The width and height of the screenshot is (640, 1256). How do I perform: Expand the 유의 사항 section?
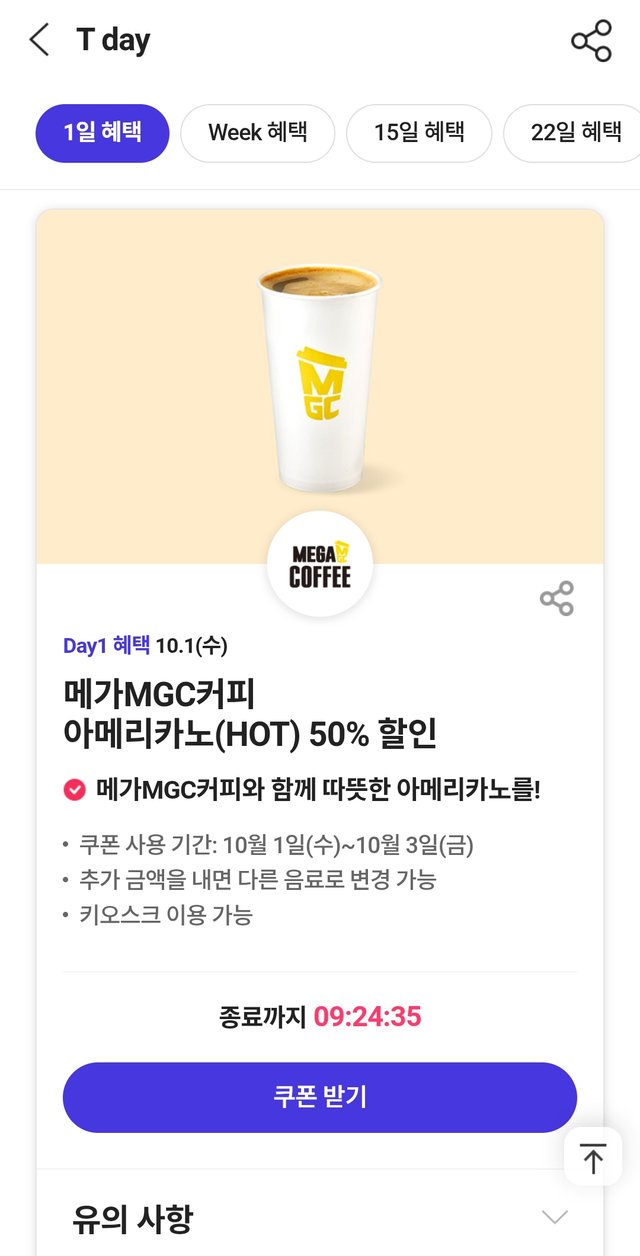(554, 1217)
